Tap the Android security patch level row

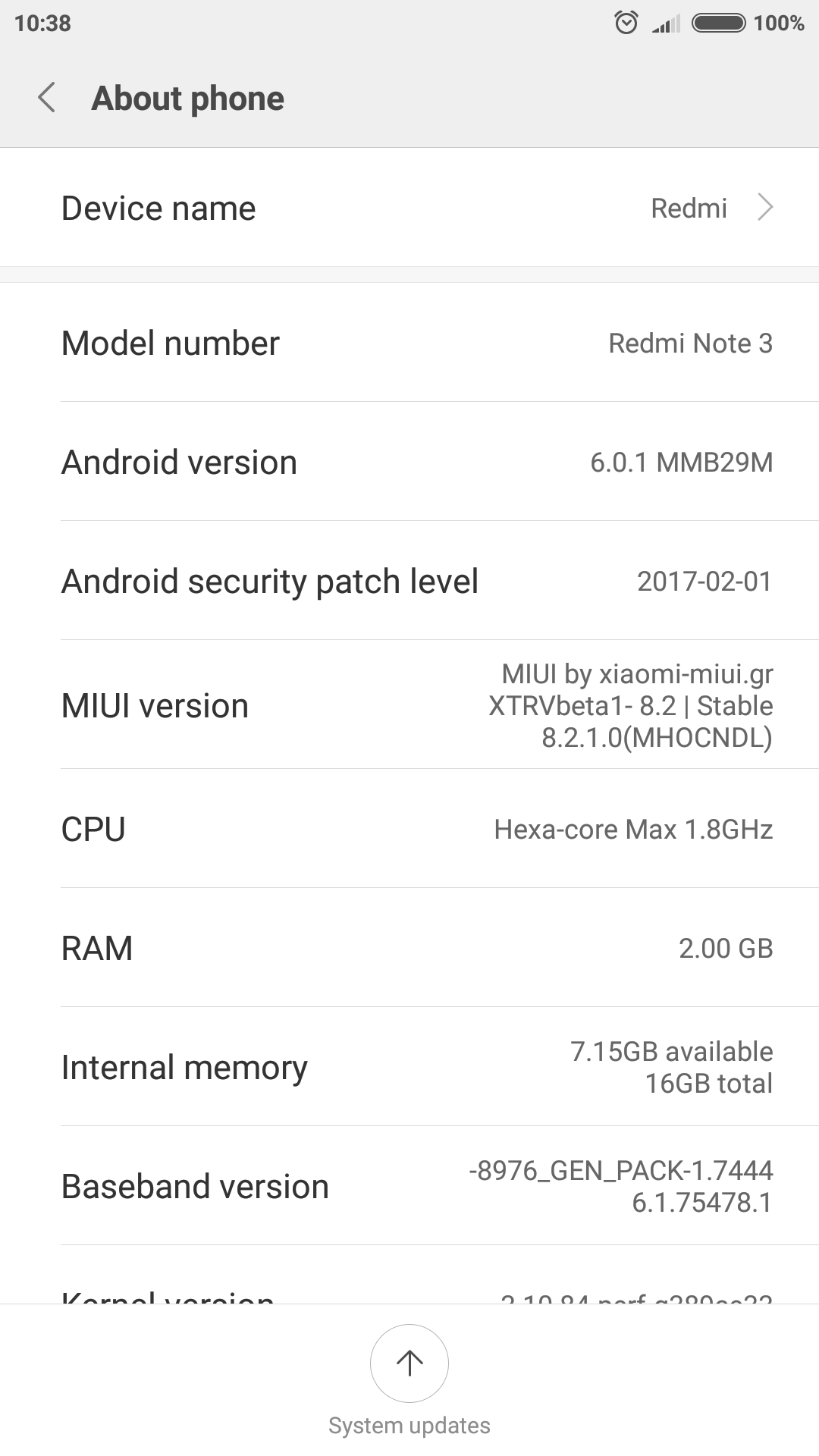409,581
